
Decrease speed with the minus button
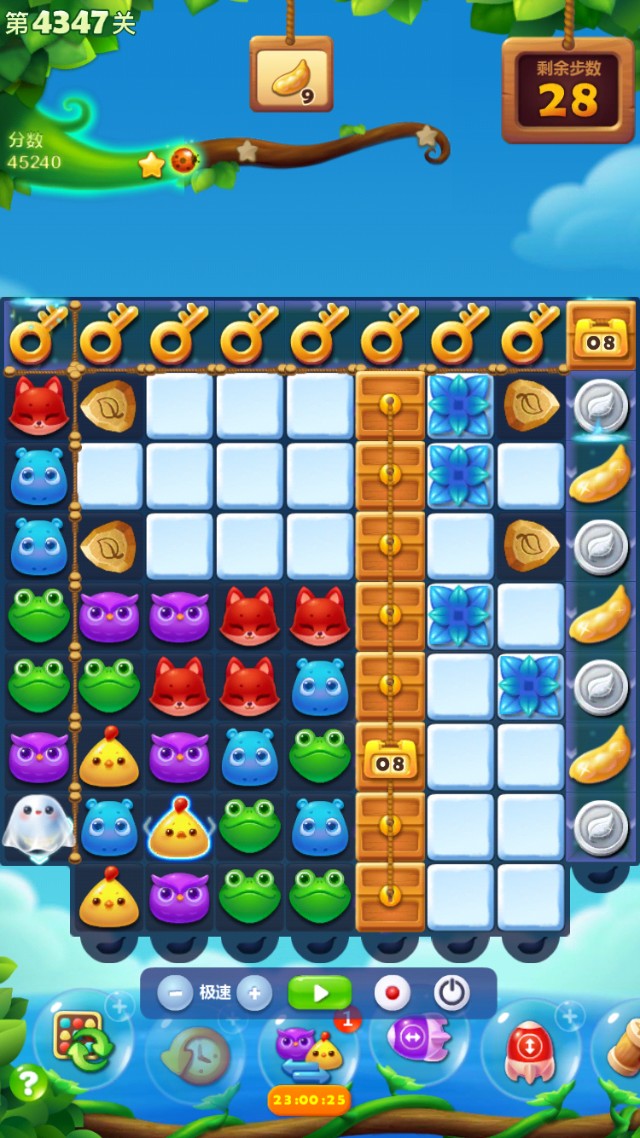pos(176,993)
